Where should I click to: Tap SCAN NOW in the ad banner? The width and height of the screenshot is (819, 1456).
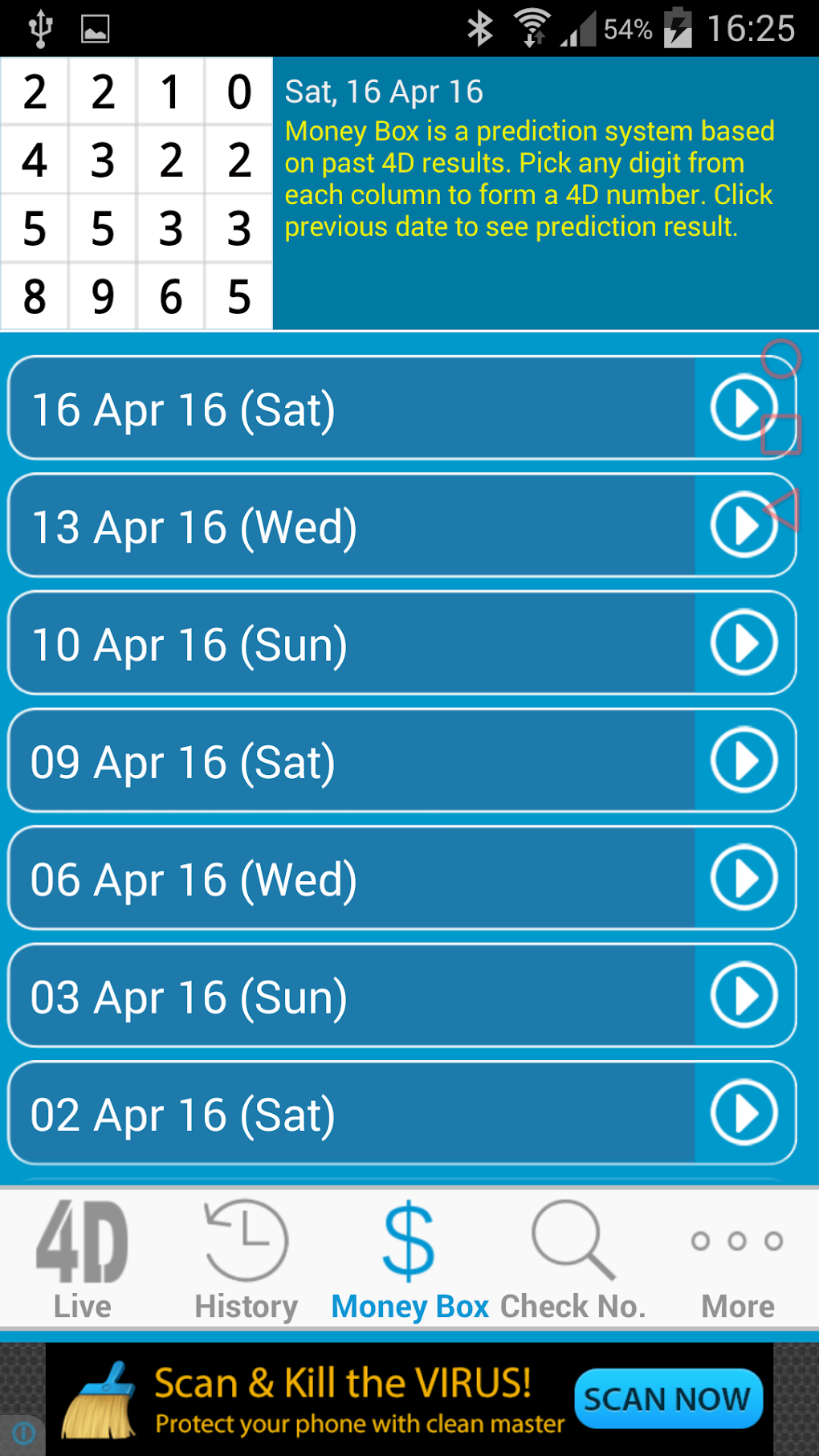667,1399
